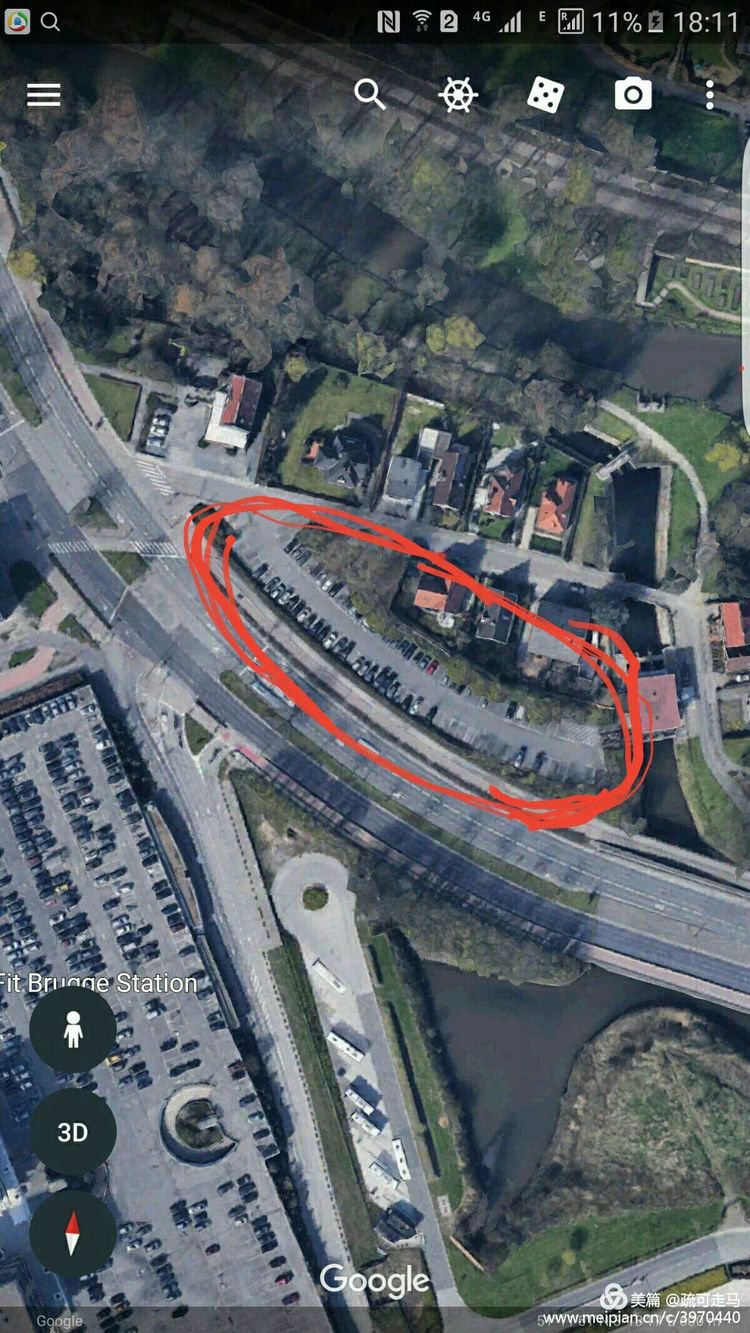This screenshot has height=1333, width=750.
Task: Switch to the 3D view
Action: coord(73,1132)
